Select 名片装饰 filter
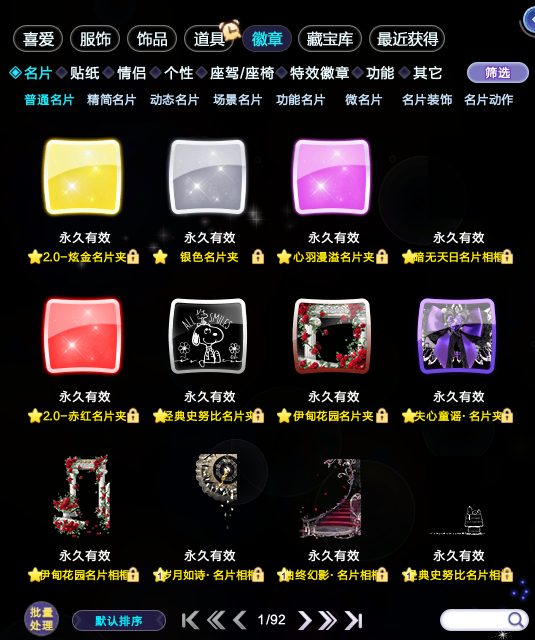 (x=427, y=100)
